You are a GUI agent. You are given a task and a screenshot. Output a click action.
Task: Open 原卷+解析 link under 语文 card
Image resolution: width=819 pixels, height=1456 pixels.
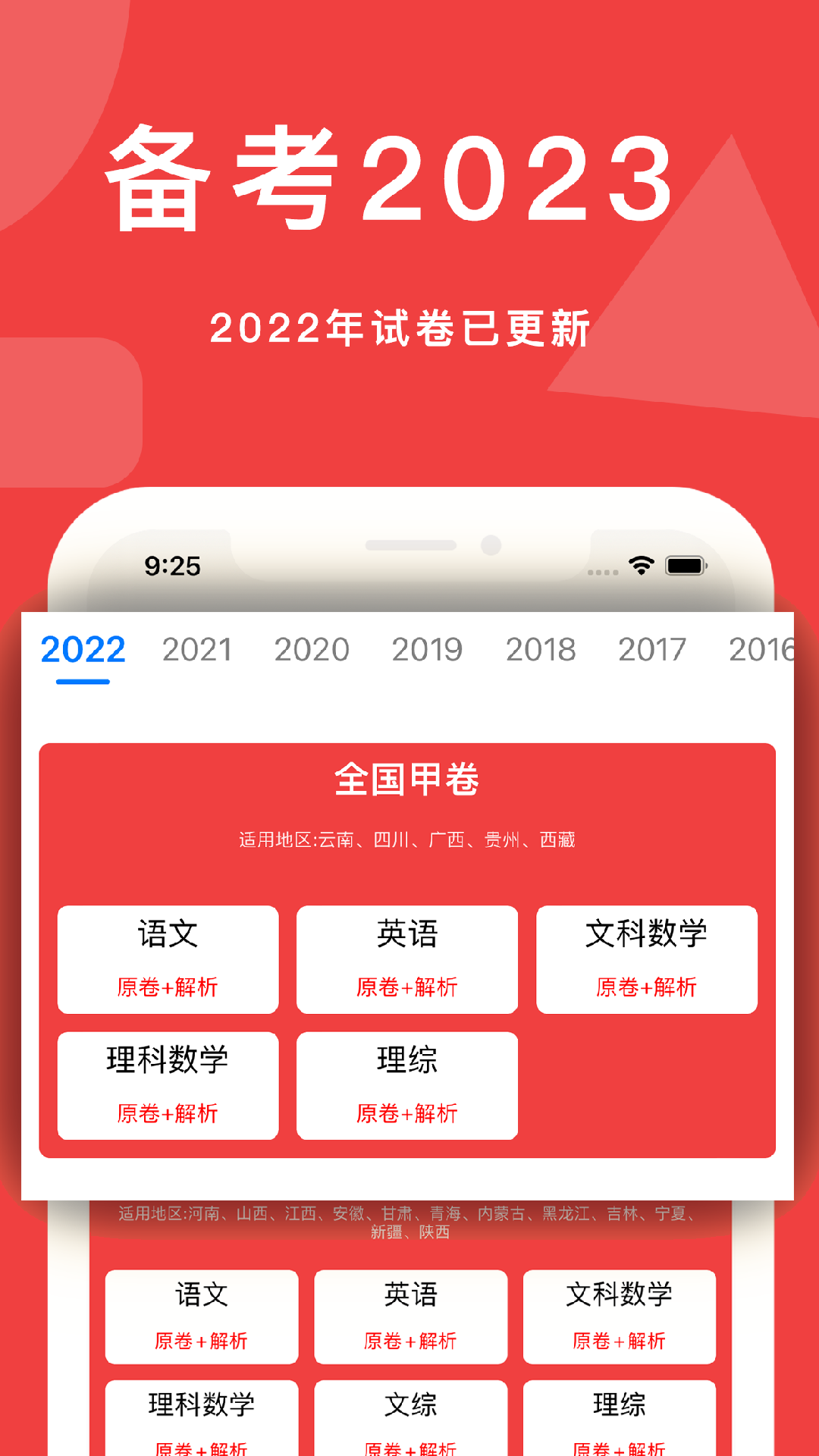pos(168,986)
